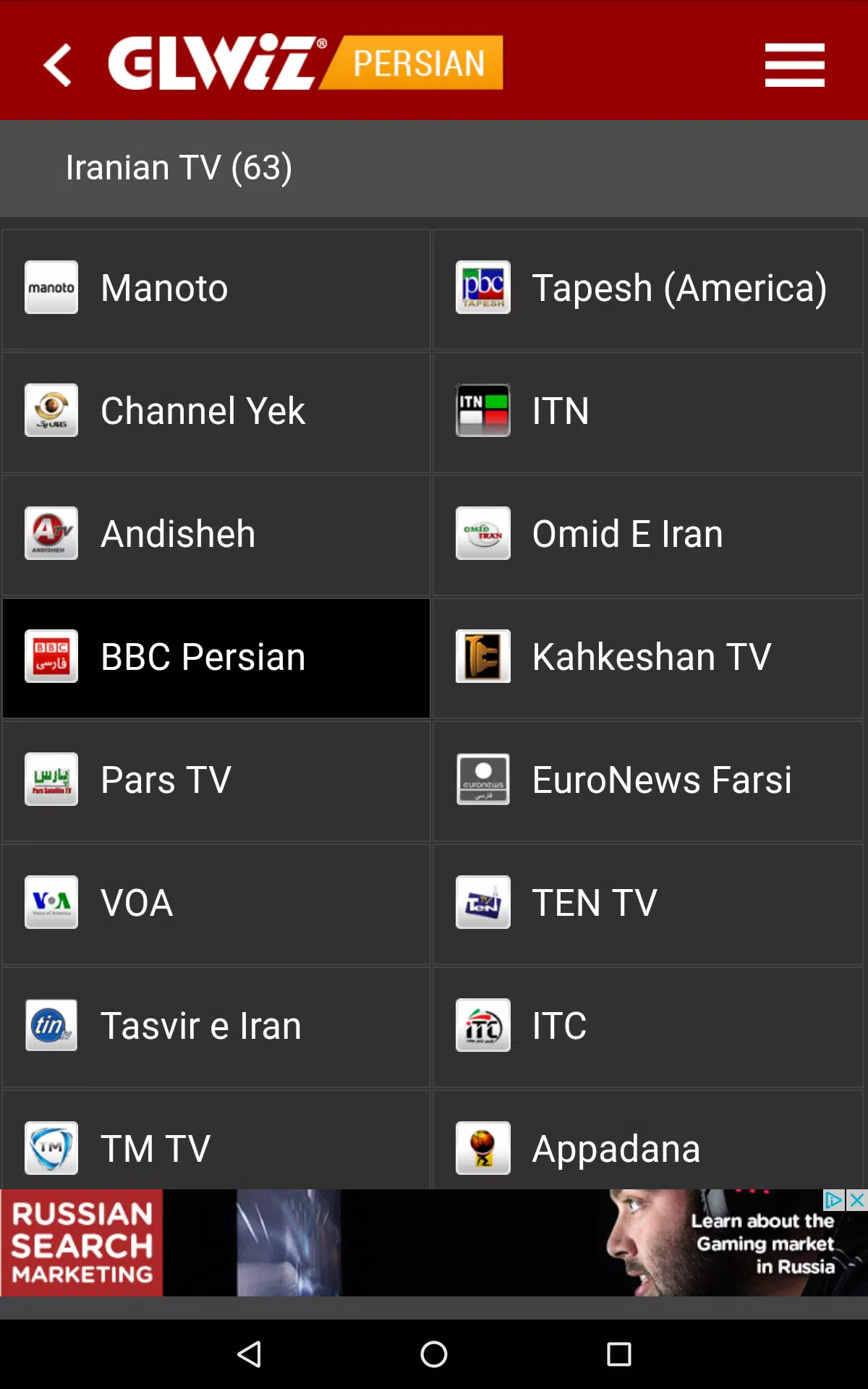This screenshot has height=1389, width=868.
Task: Select Tapesh (America) channel
Action: point(648,289)
